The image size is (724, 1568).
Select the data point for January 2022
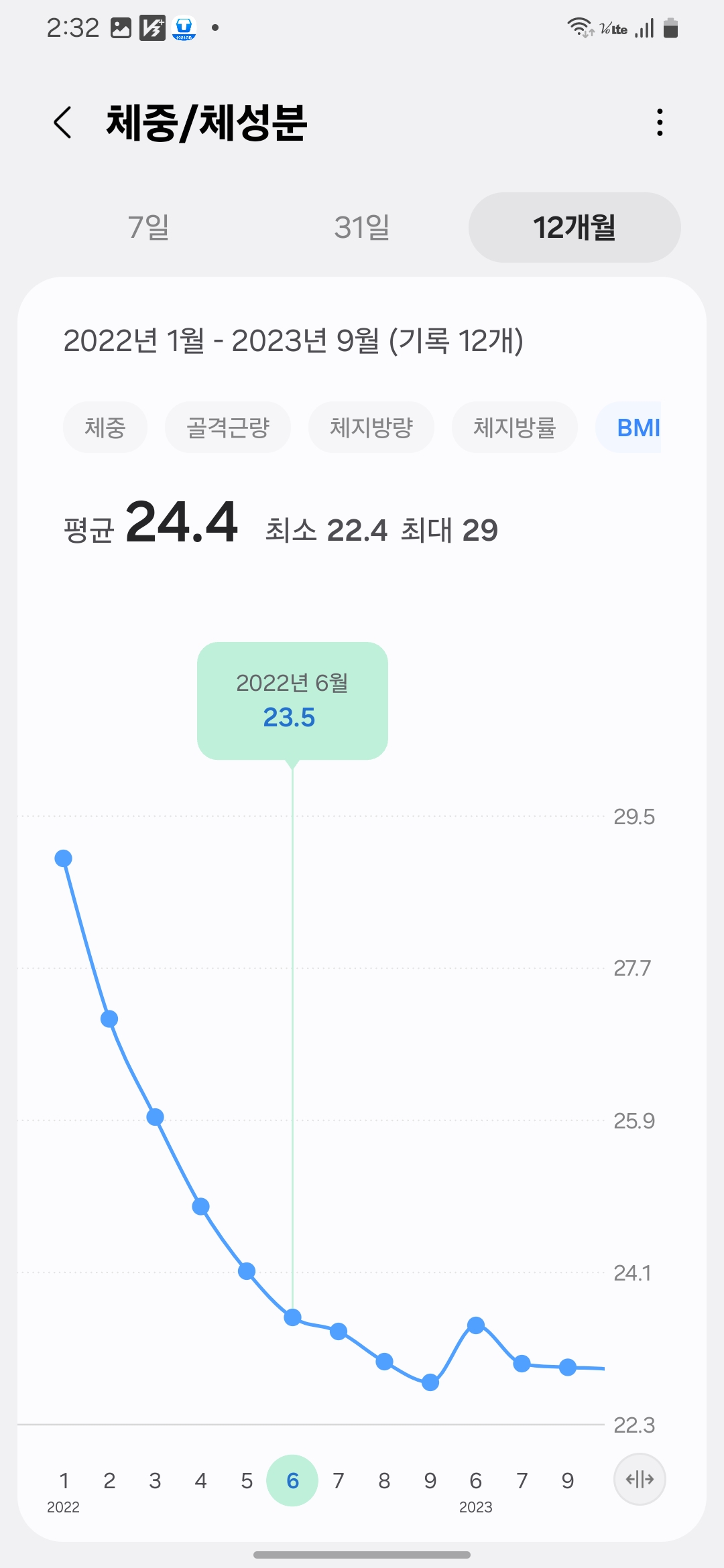pos(64,858)
